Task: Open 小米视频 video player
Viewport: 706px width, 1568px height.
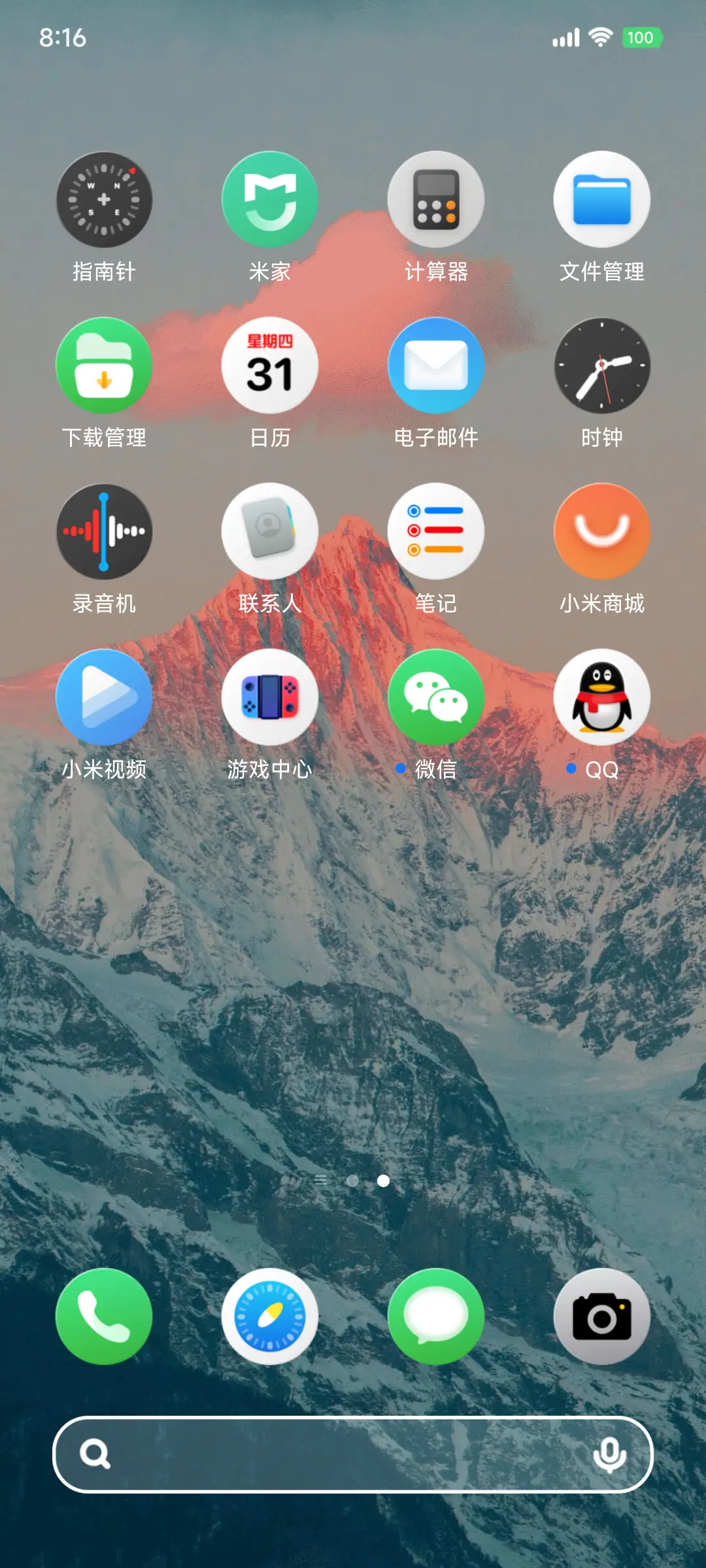Action: (105, 696)
